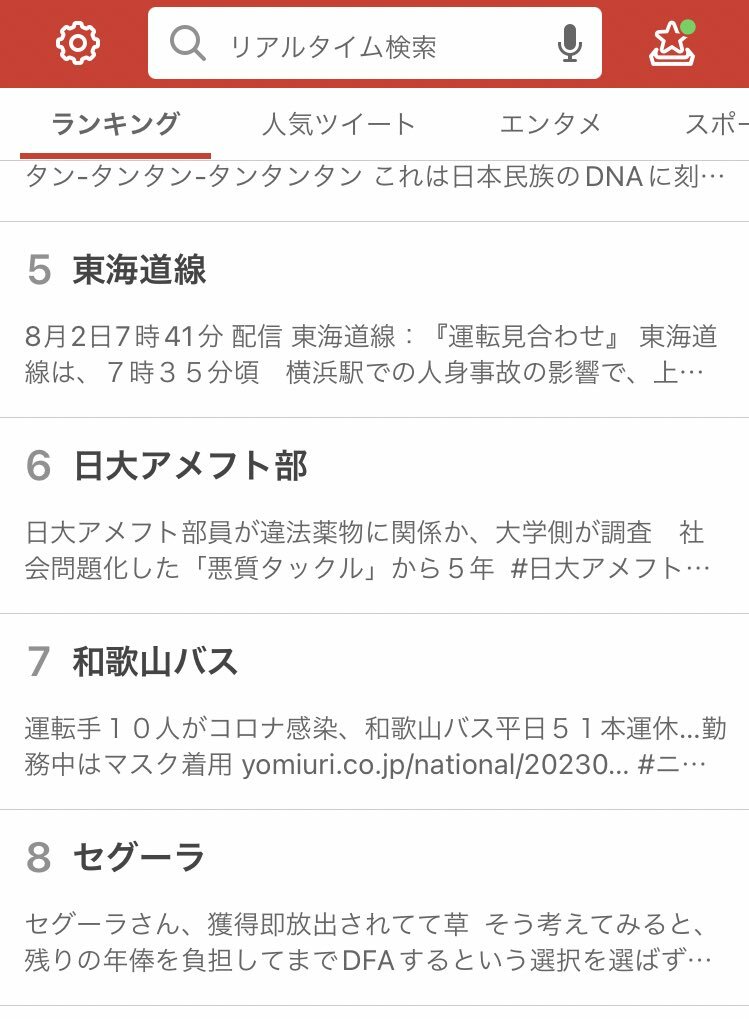The width and height of the screenshot is (749, 1019).
Task: View ranking item 7 和歌山バス
Action: (x=155, y=662)
